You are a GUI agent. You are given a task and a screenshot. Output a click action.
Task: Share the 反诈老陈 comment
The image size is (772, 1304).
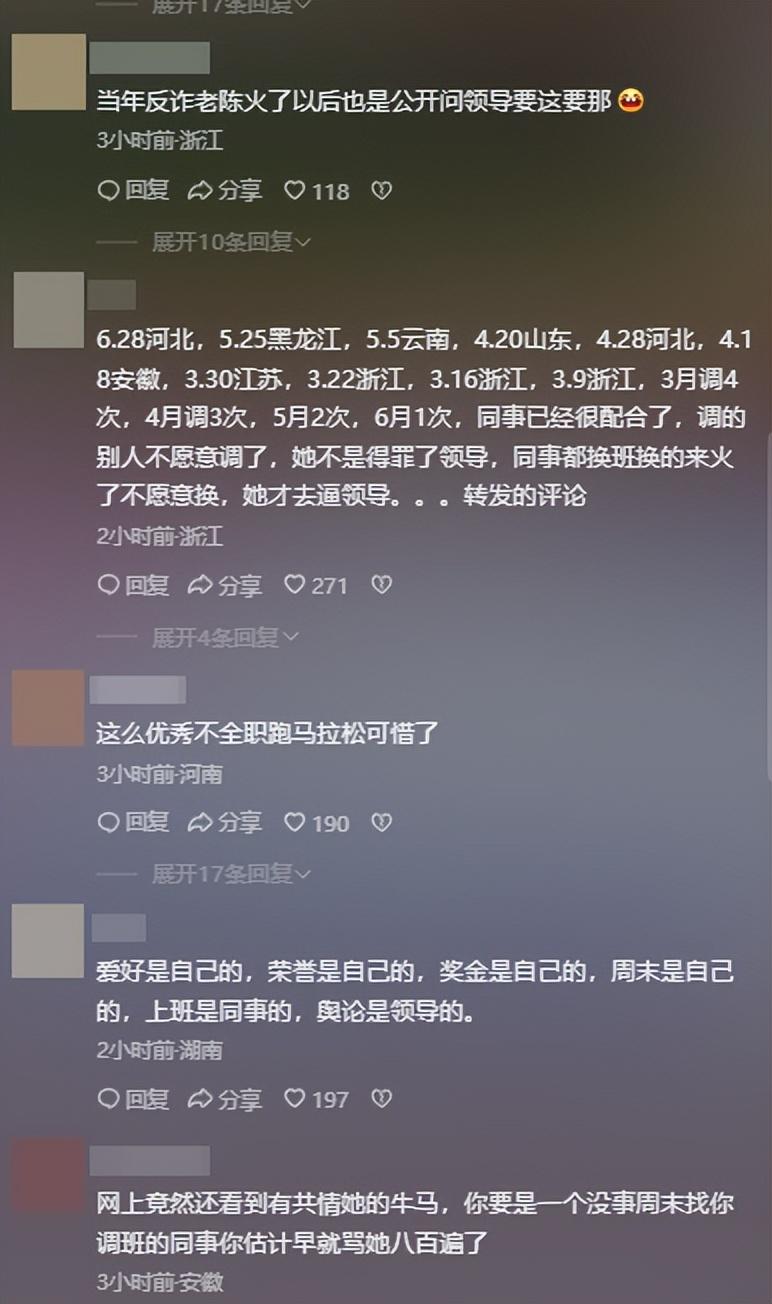click(x=225, y=190)
